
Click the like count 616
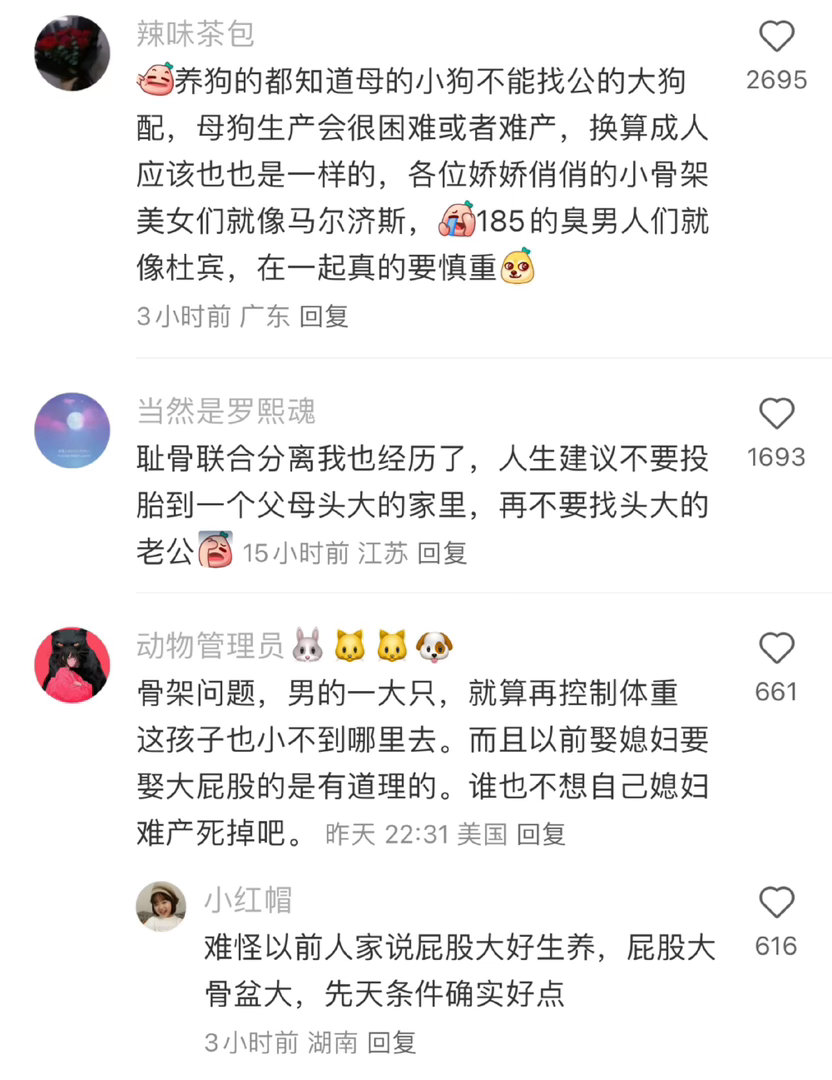pyautogui.click(x=778, y=945)
